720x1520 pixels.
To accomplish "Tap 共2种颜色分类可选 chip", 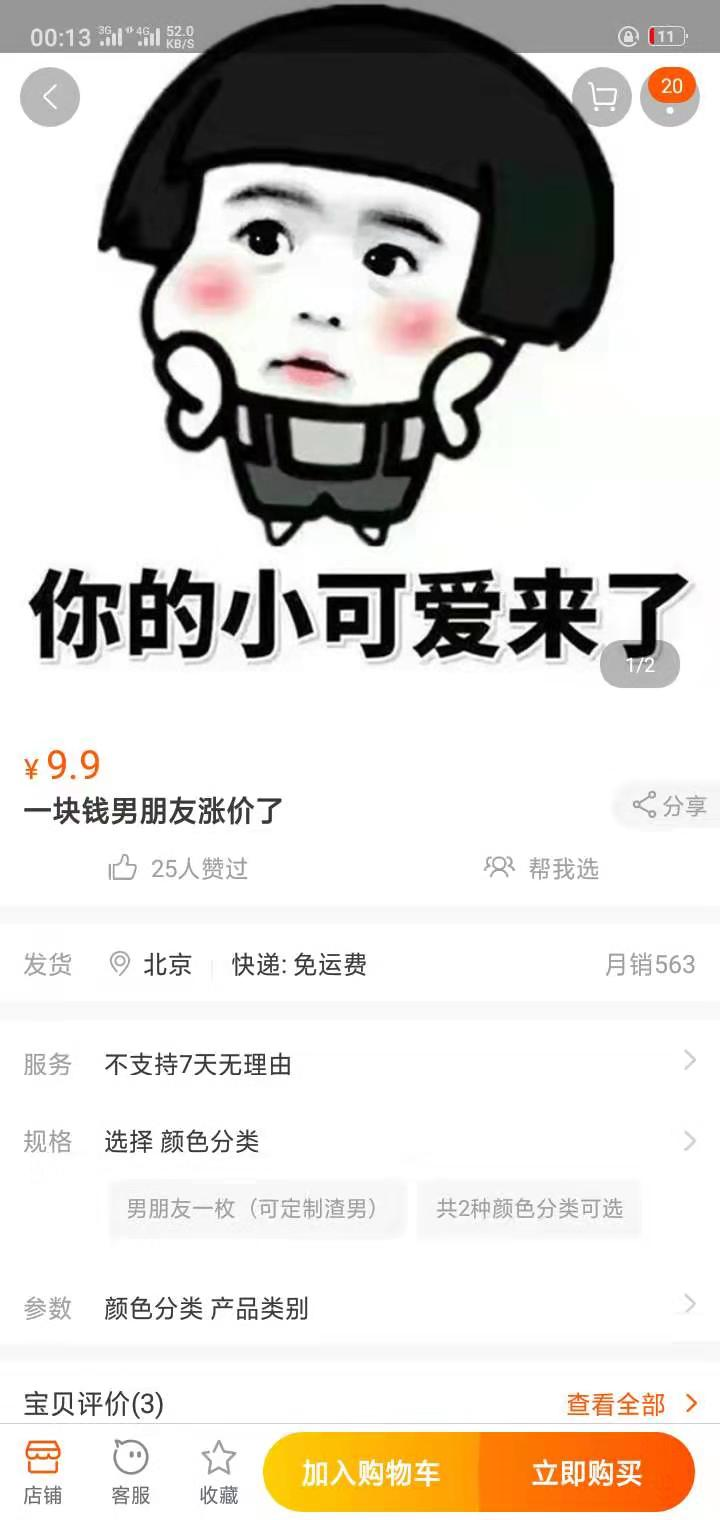I will click(529, 1208).
